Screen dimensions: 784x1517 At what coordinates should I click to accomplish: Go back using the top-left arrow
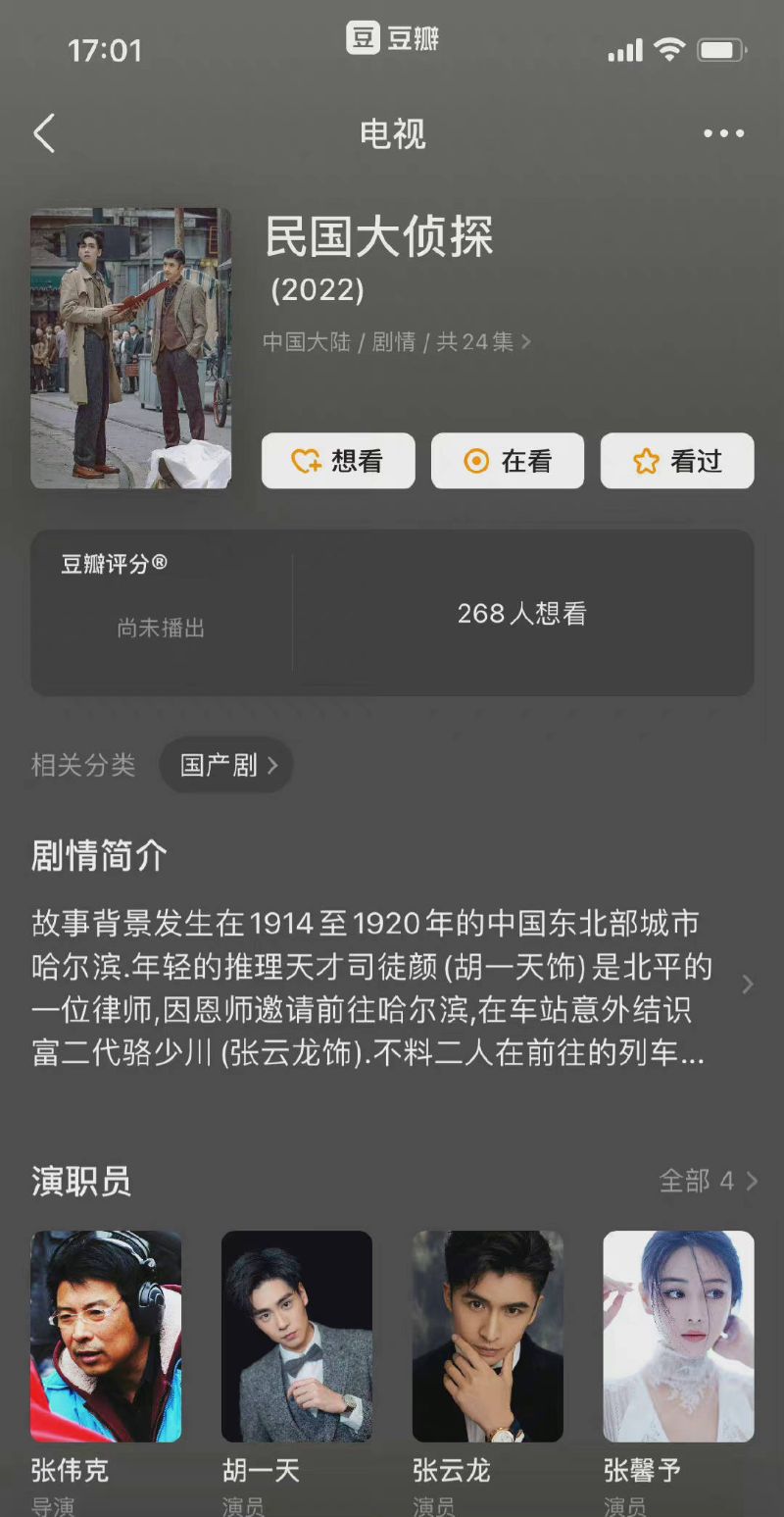click(44, 133)
